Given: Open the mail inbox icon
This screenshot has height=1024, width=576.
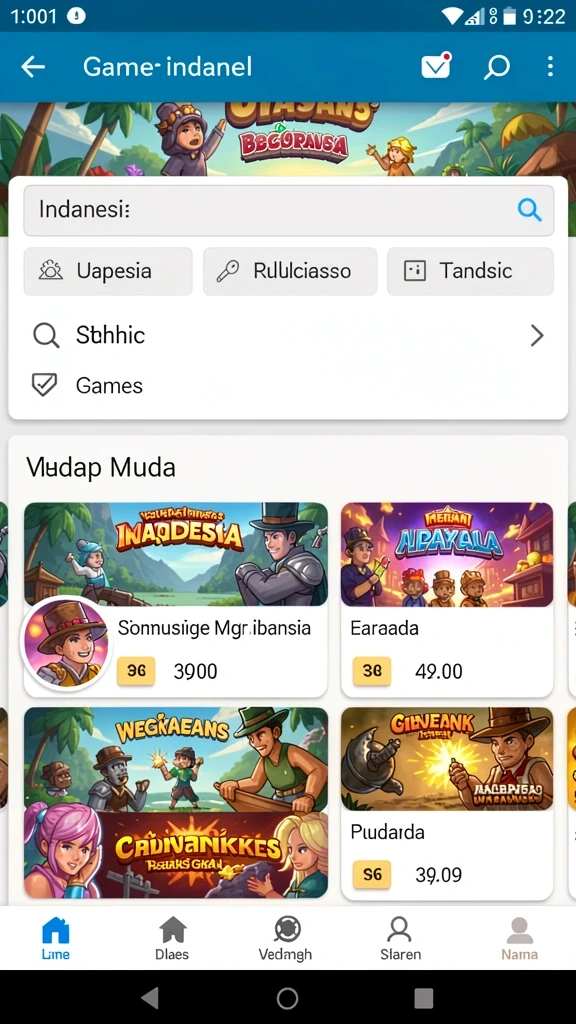Looking at the screenshot, I should [436, 66].
